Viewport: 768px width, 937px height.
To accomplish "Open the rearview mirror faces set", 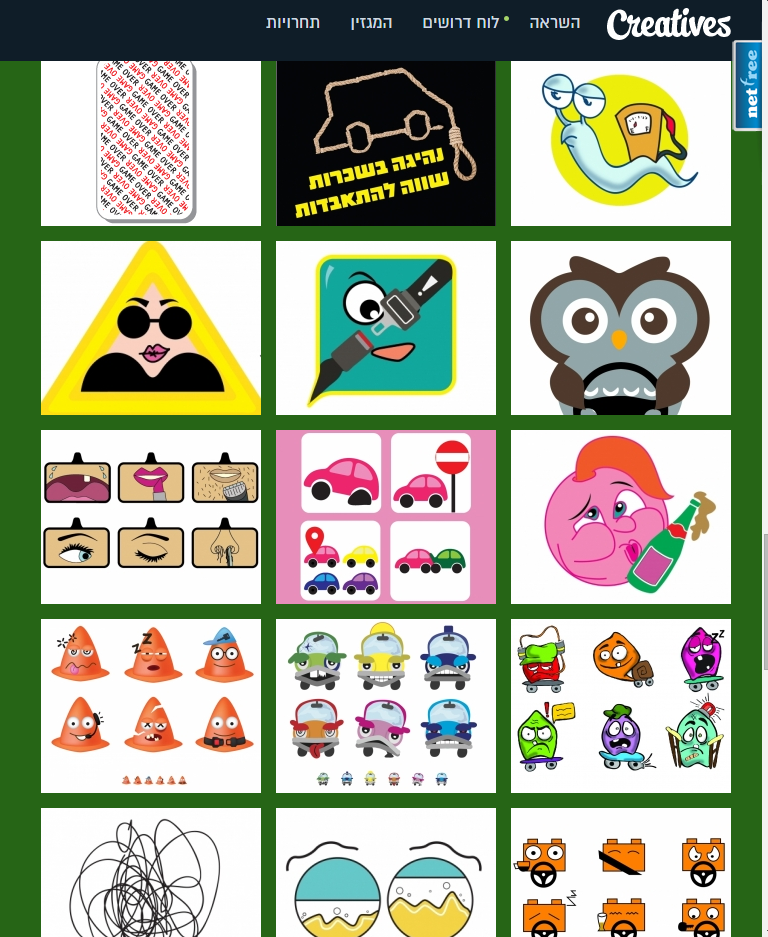I will (x=151, y=517).
